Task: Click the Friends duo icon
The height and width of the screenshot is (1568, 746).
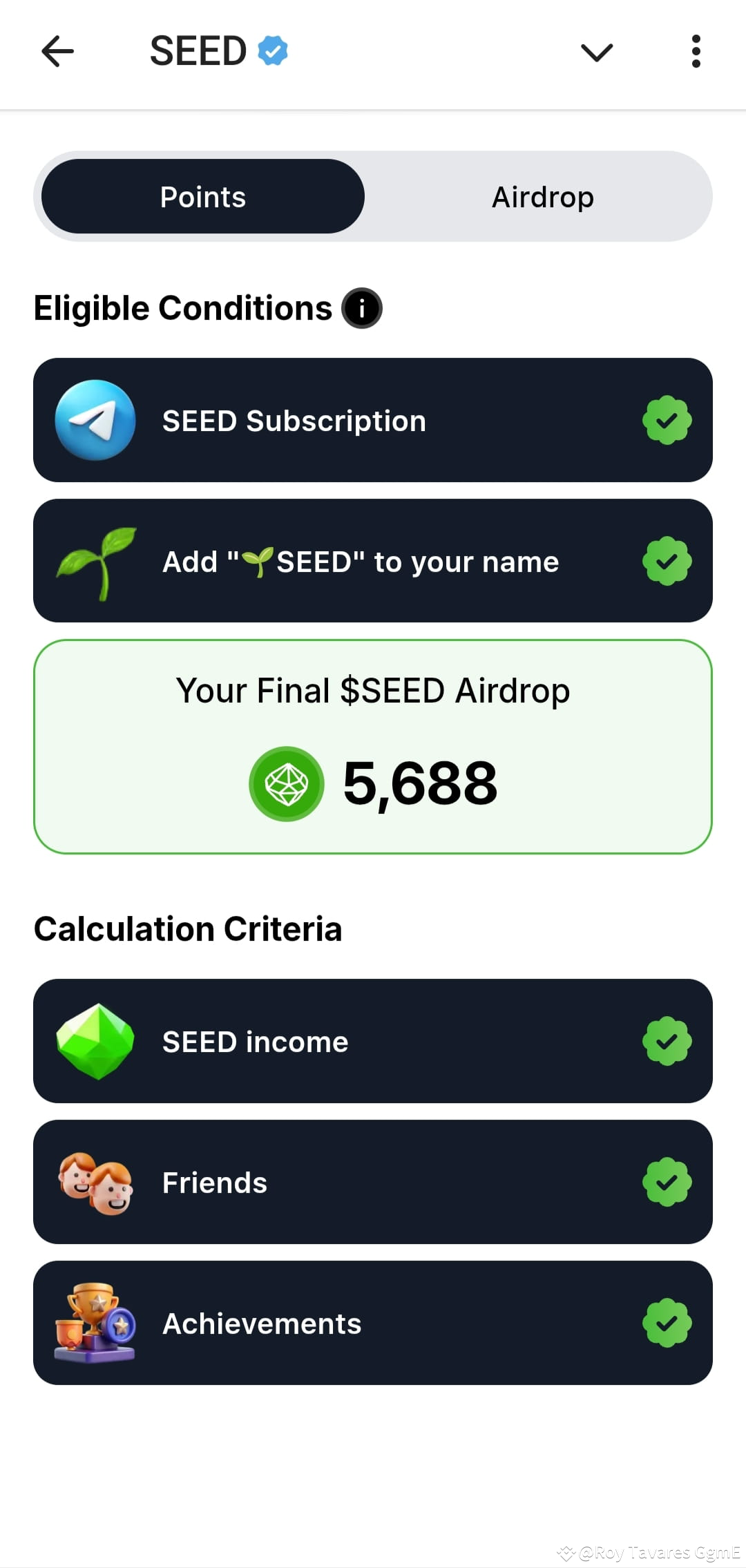Action: click(x=97, y=1183)
